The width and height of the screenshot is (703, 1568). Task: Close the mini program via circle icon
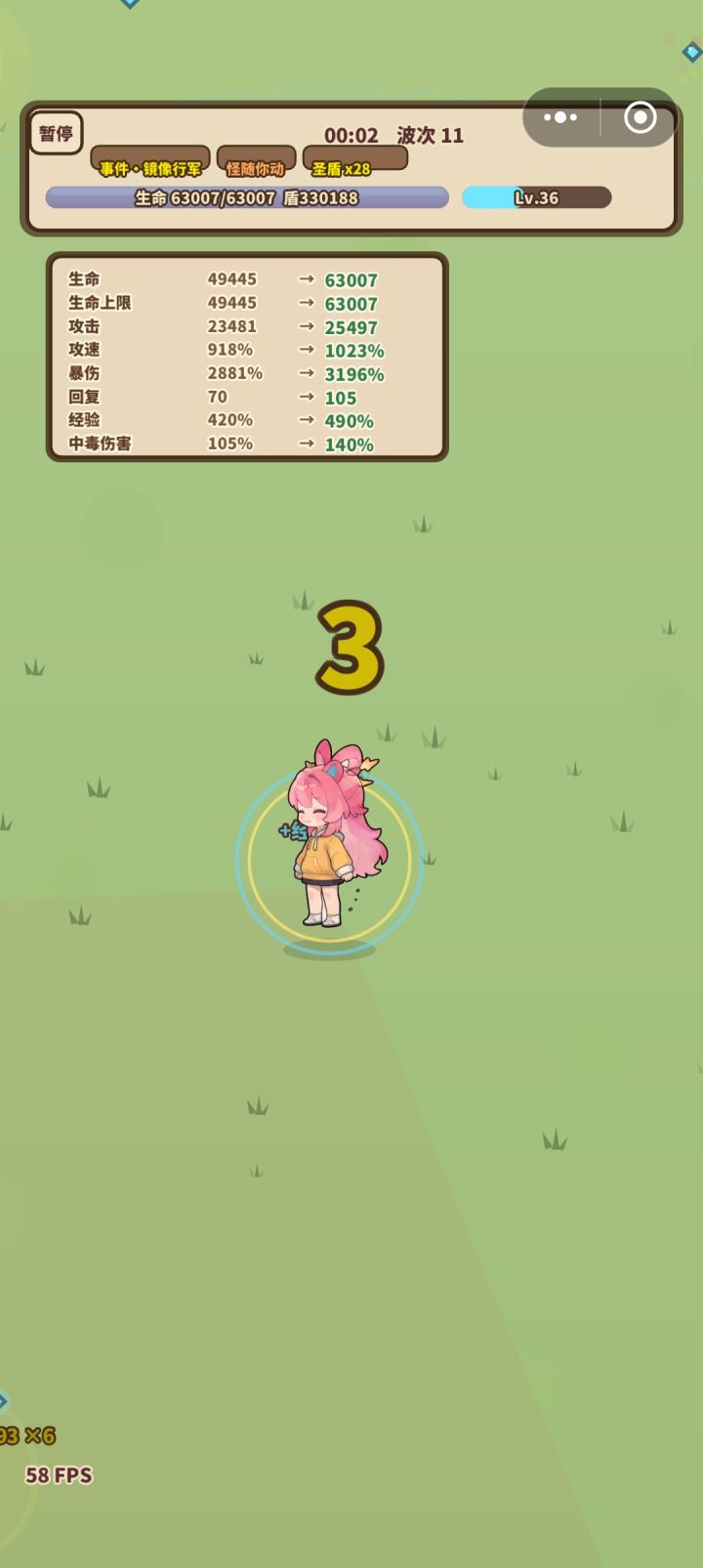640,117
